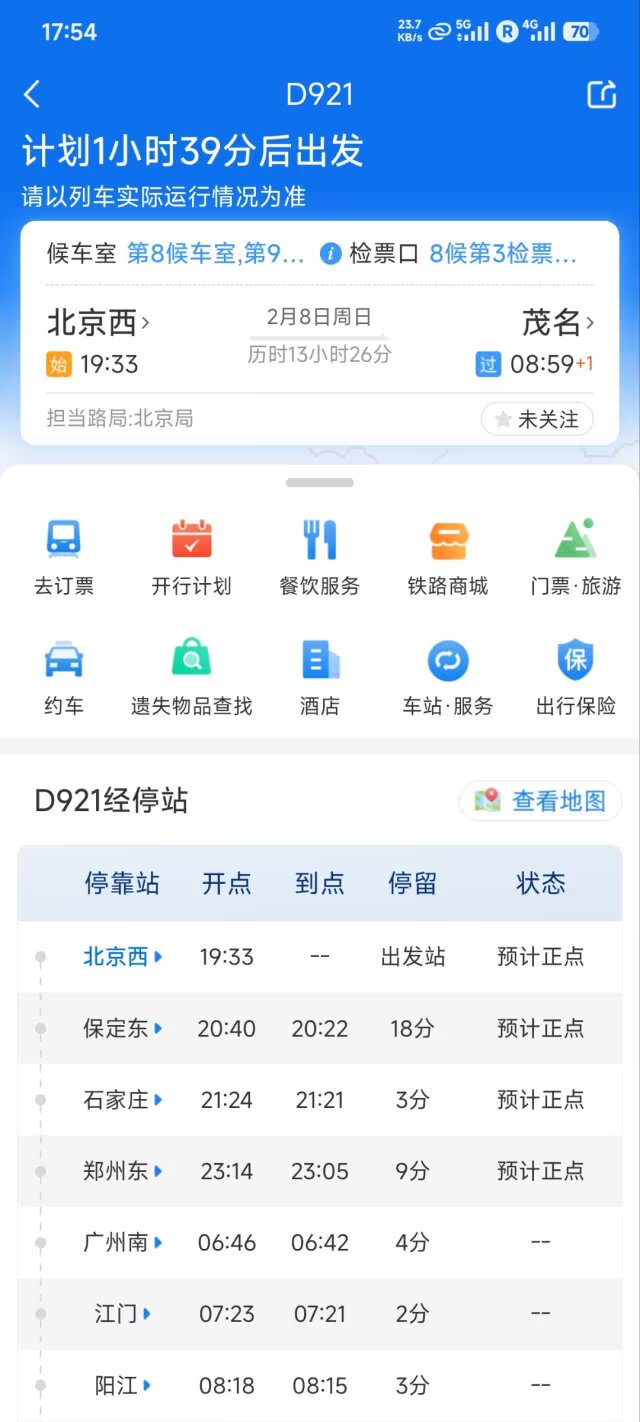
Task: Open 出行保险 travel insurance
Action: point(576,678)
